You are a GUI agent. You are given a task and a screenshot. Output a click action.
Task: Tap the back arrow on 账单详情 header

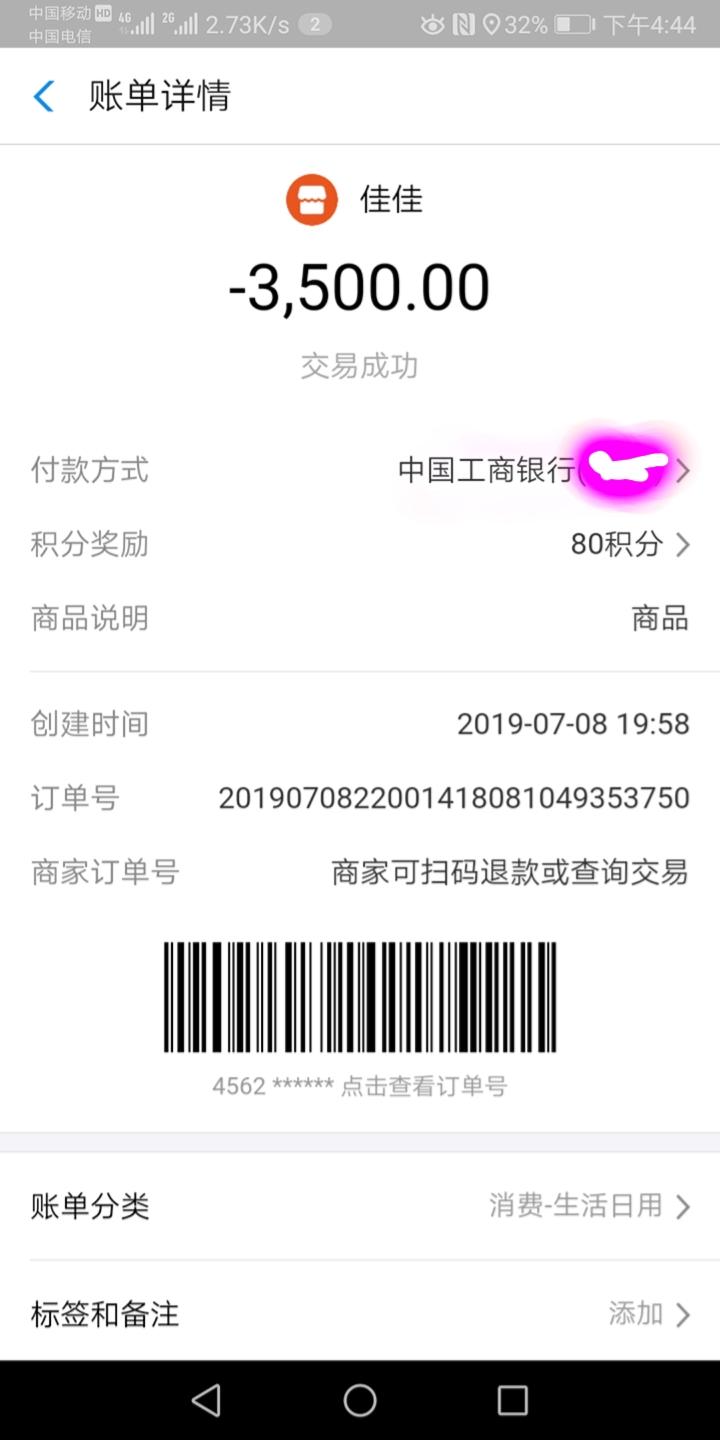pos(42,96)
